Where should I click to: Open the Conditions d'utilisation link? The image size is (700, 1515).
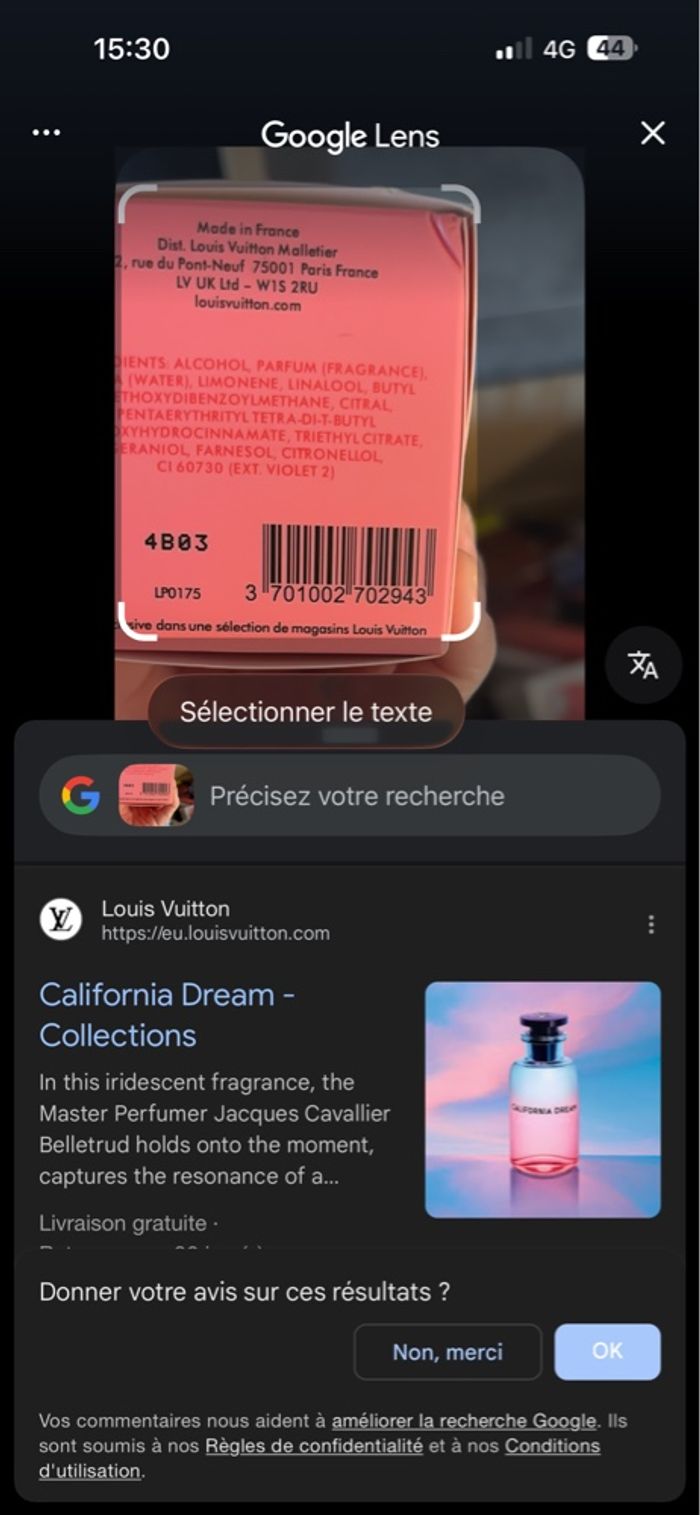tap(552, 1446)
